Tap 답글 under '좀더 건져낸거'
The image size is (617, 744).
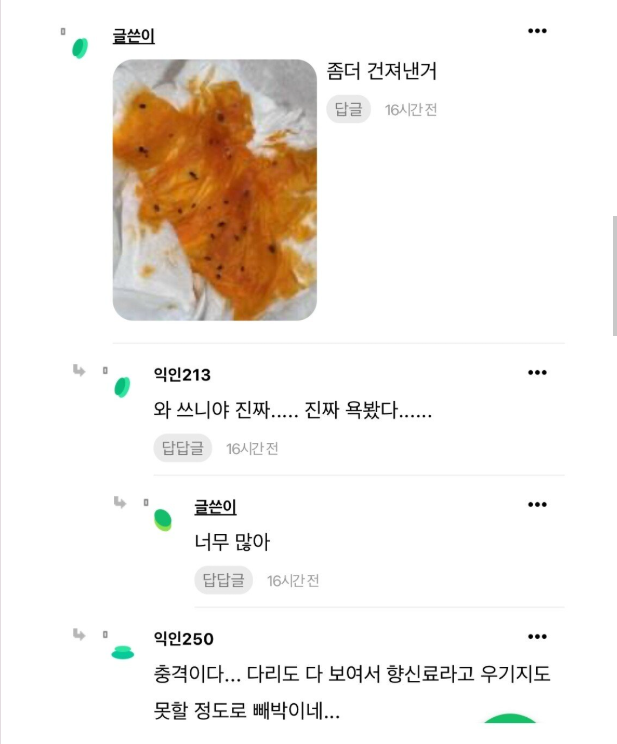[348, 109]
